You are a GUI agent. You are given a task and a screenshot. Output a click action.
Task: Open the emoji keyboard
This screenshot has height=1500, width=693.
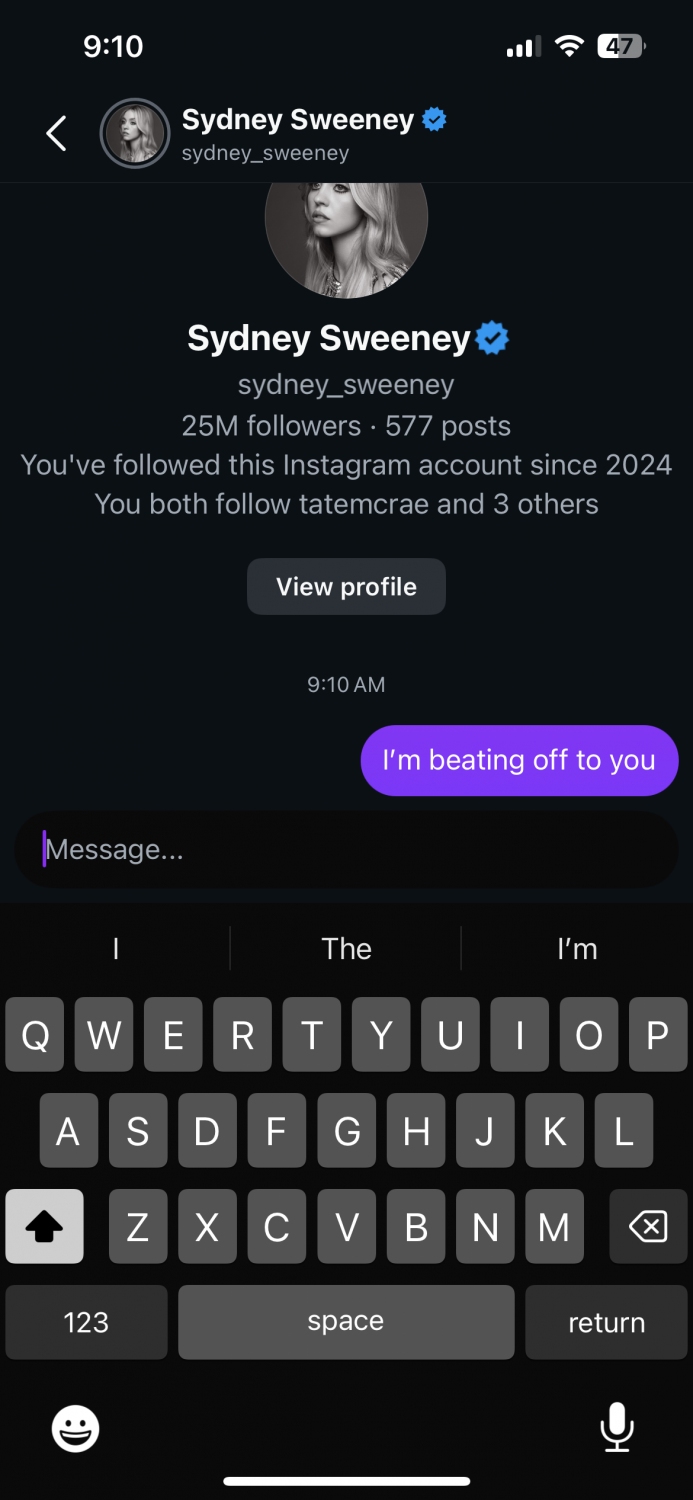coord(76,1427)
